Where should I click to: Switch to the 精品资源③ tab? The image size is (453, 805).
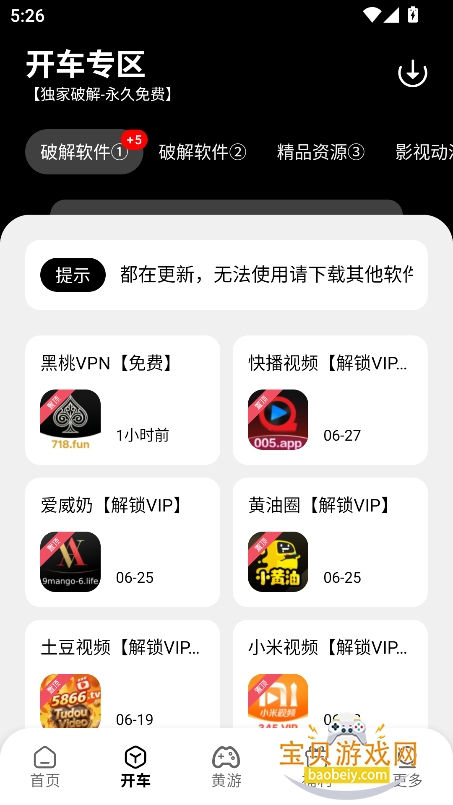[x=320, y=152]
